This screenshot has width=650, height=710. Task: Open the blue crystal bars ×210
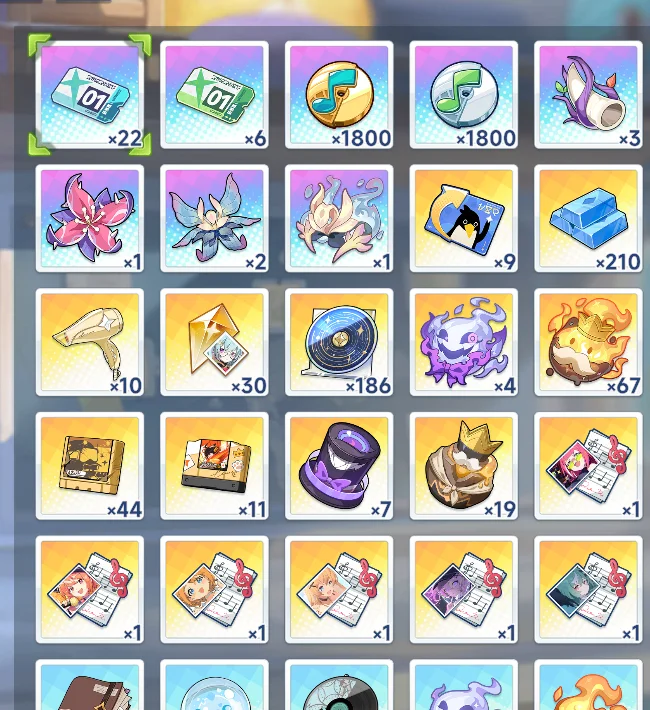pyautogui.click(x=588, y=219)
